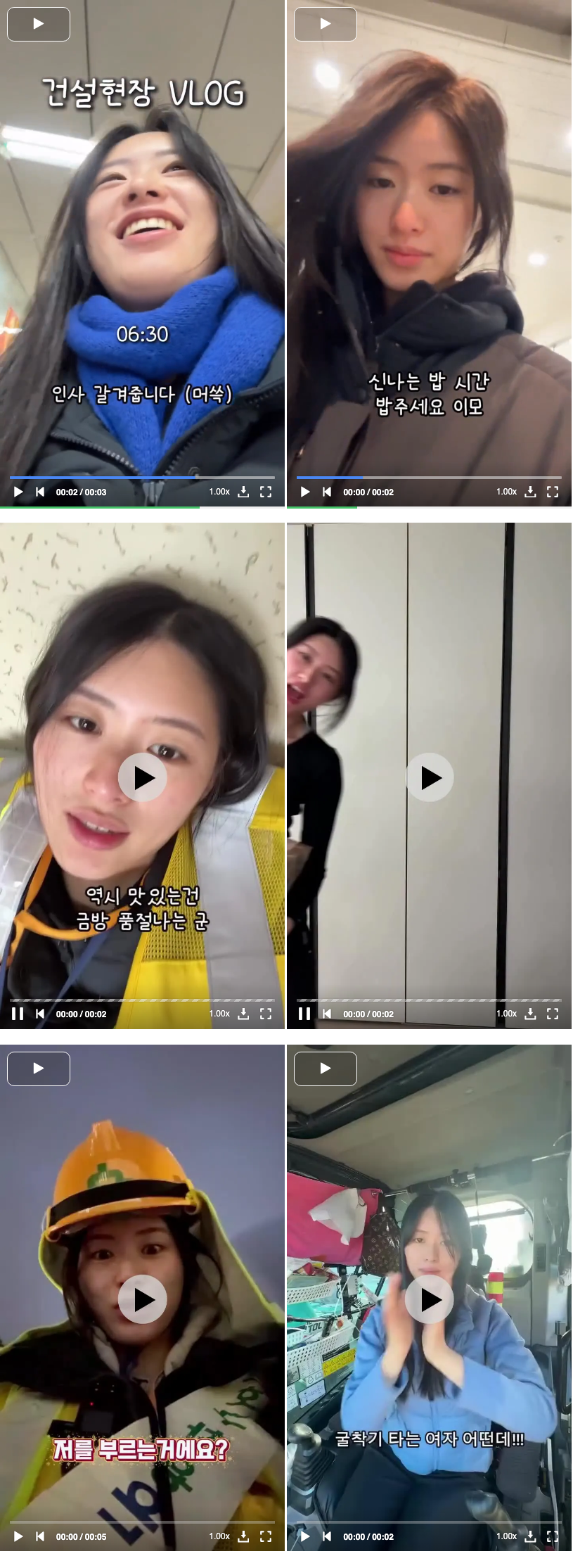The width and height of the screenshot is (573, 1568).
Task: Fullscreen the video of the woman by the door
Action: [x=553, y=1014]
